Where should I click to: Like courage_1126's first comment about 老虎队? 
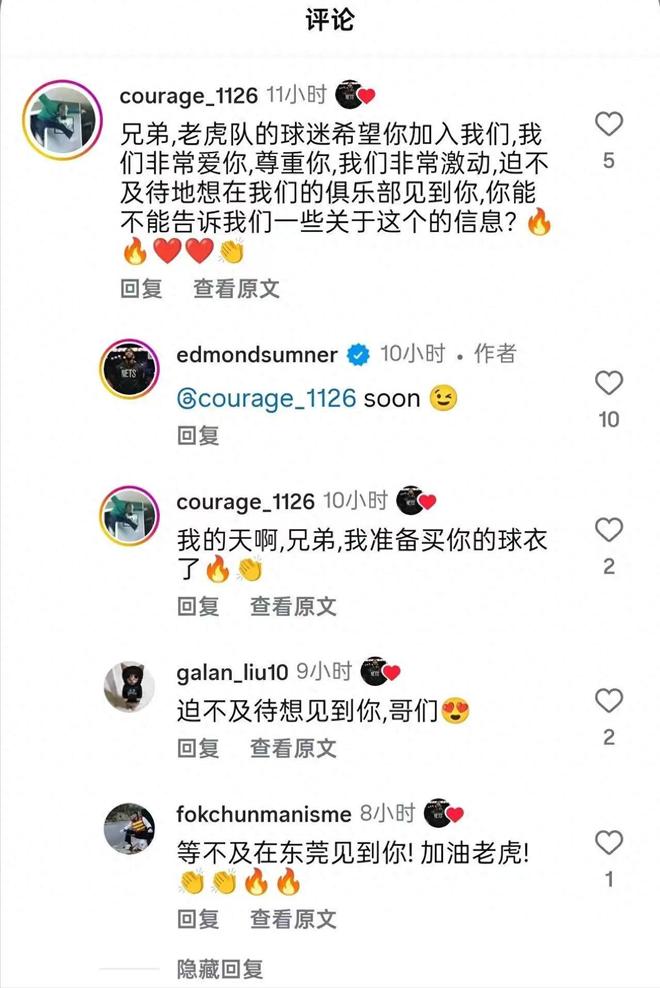click(609, 124)
